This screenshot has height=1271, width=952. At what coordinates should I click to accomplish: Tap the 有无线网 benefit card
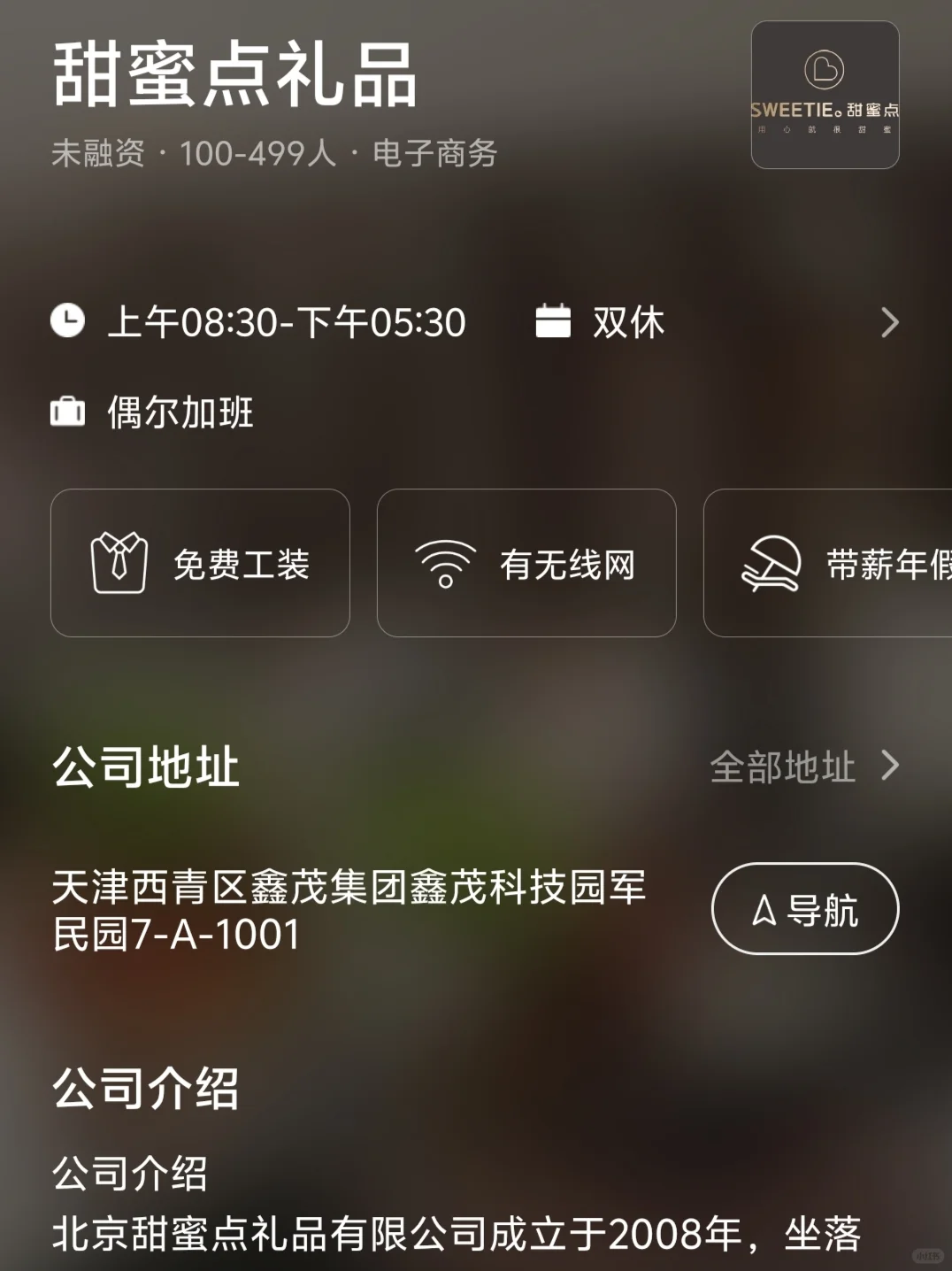tap(526, 563)
